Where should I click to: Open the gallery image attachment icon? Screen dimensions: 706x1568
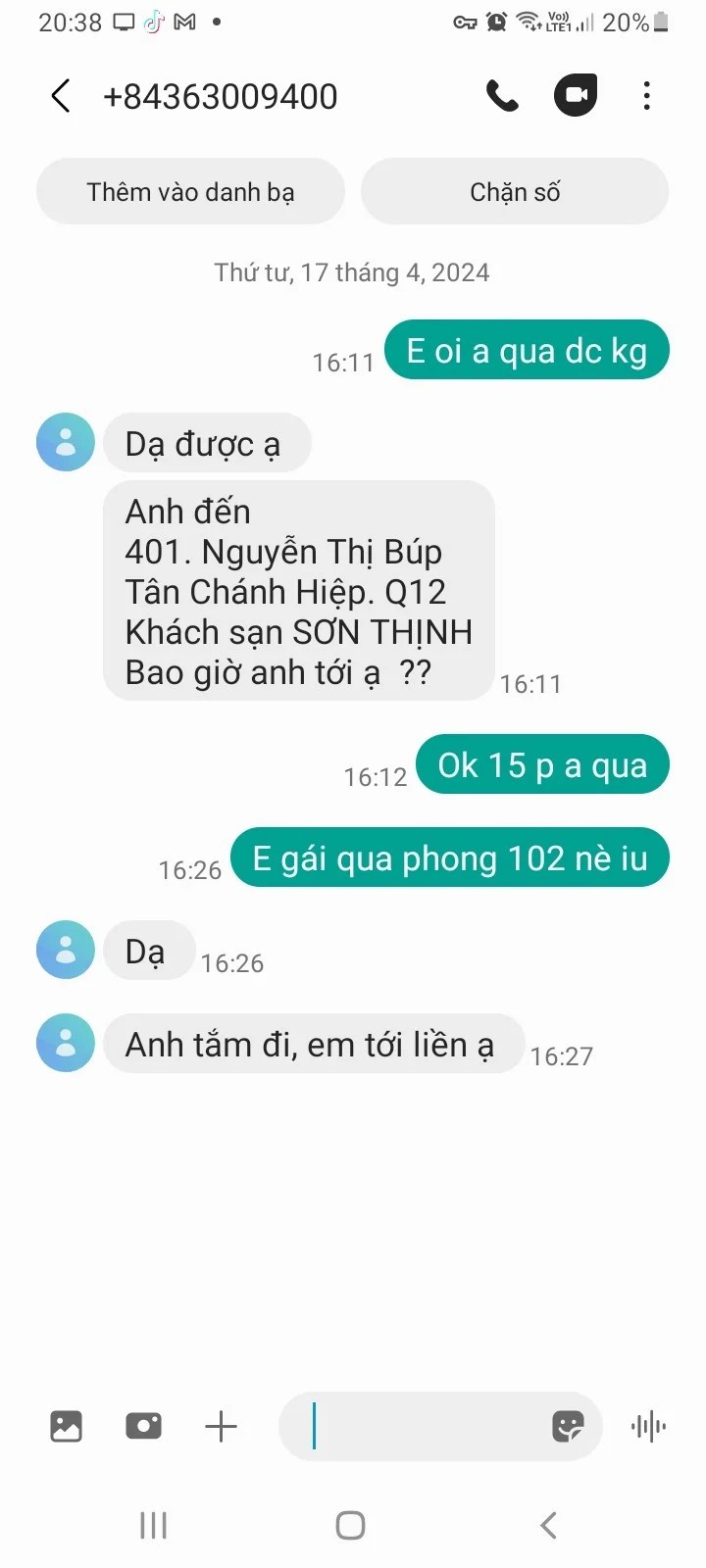[66, 1426]
